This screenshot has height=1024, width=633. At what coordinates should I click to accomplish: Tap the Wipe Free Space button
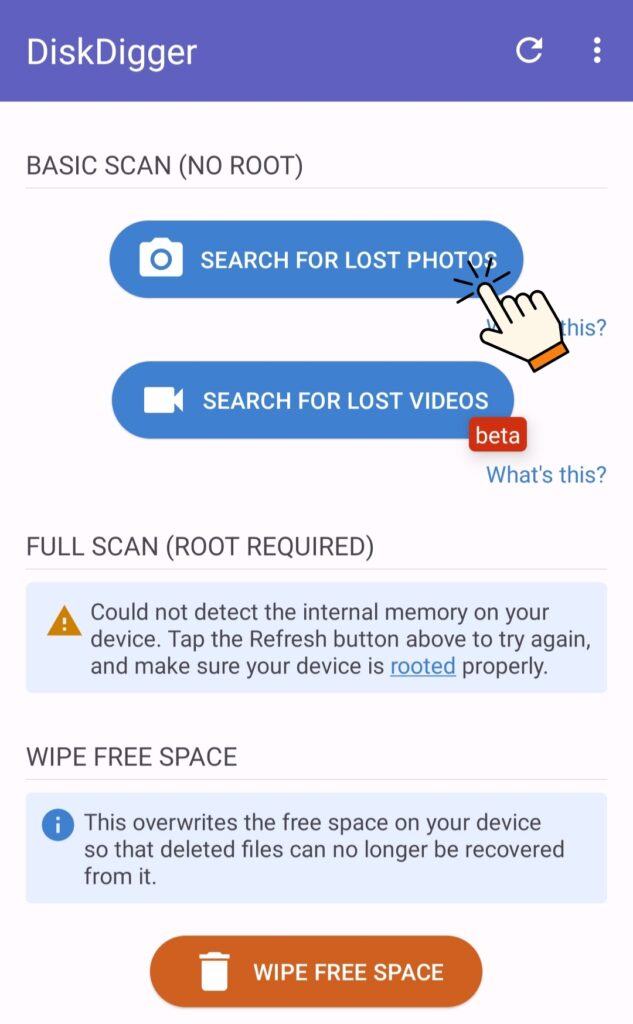[x=316, y=972]
